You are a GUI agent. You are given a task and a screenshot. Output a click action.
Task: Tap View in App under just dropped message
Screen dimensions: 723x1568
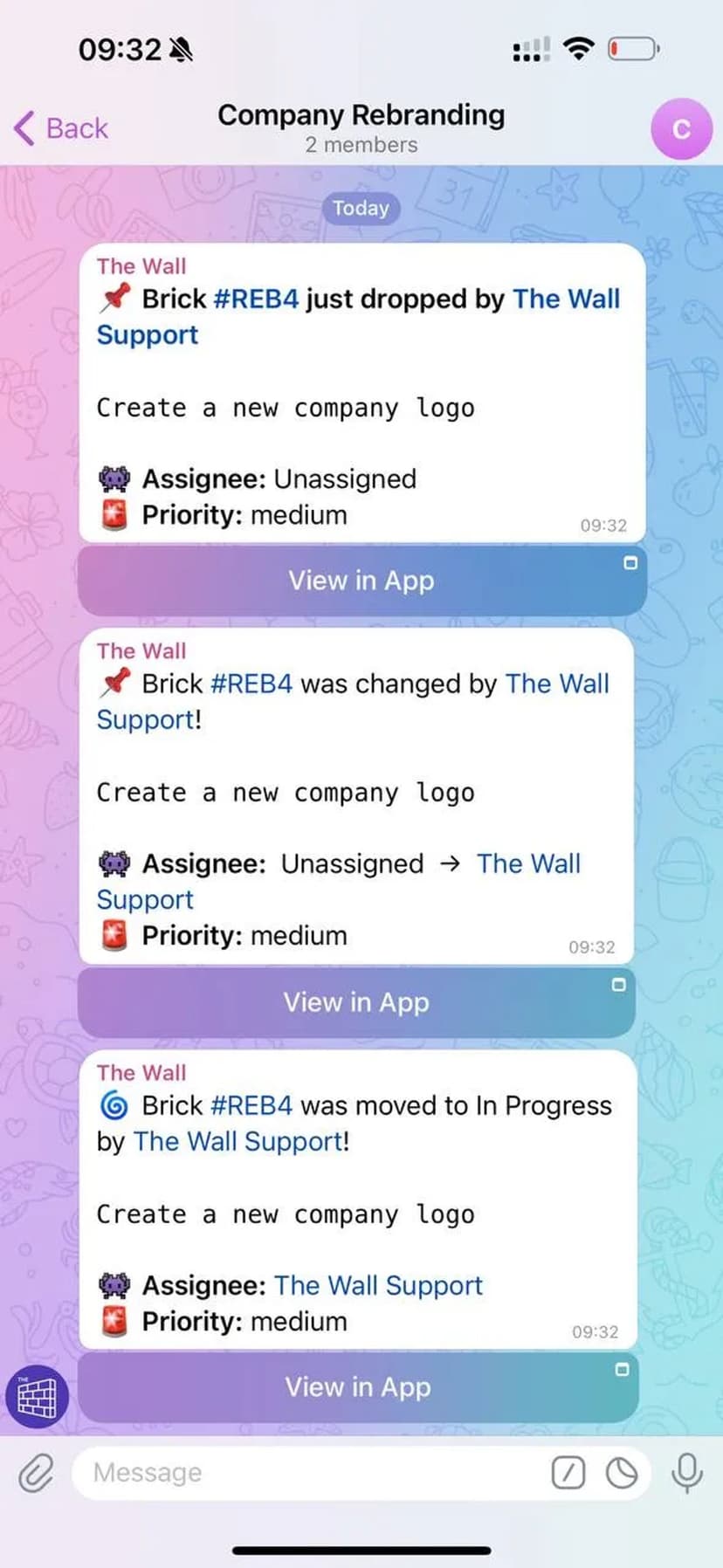pyautogui.click(x=361, y=581)
